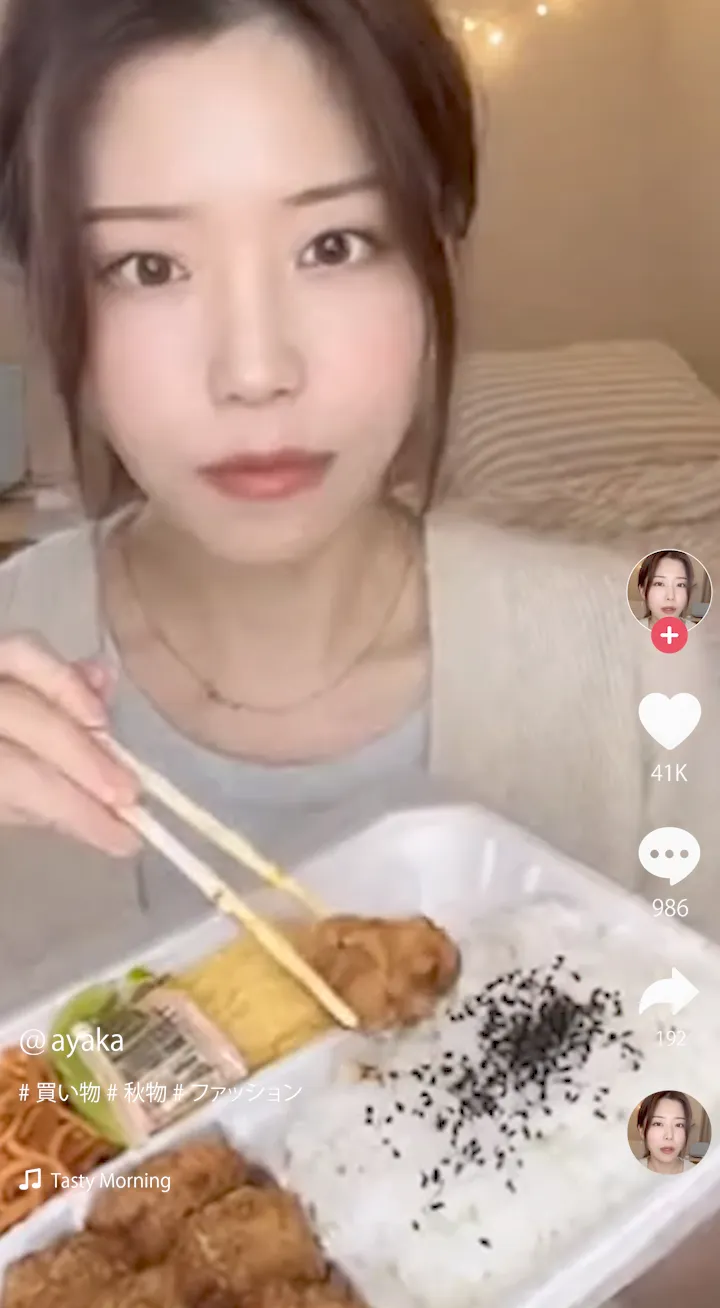
Task: Open the spinning sound disc
Action: 669,1131
